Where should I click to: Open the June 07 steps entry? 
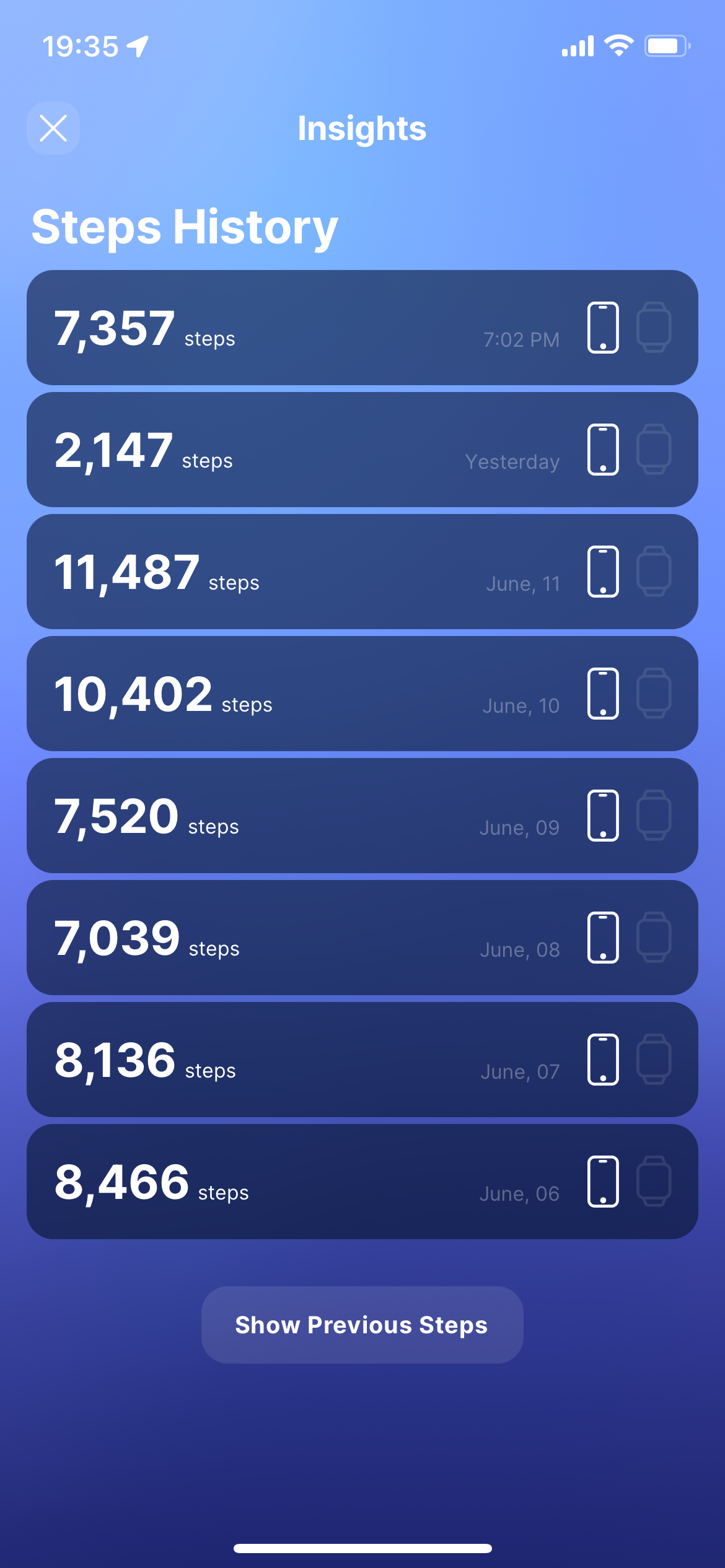coord(362,1060)
